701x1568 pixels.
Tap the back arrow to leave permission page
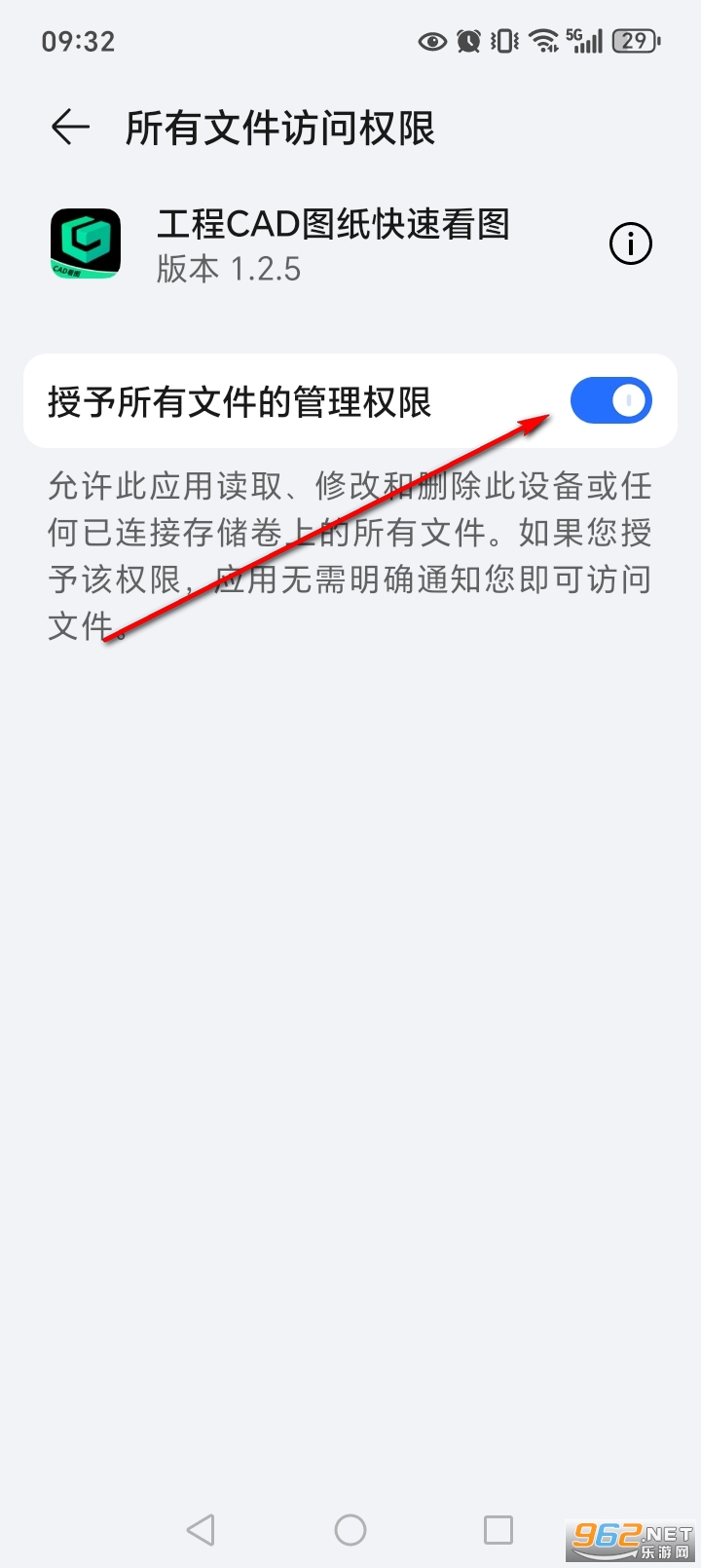point(68,127)
